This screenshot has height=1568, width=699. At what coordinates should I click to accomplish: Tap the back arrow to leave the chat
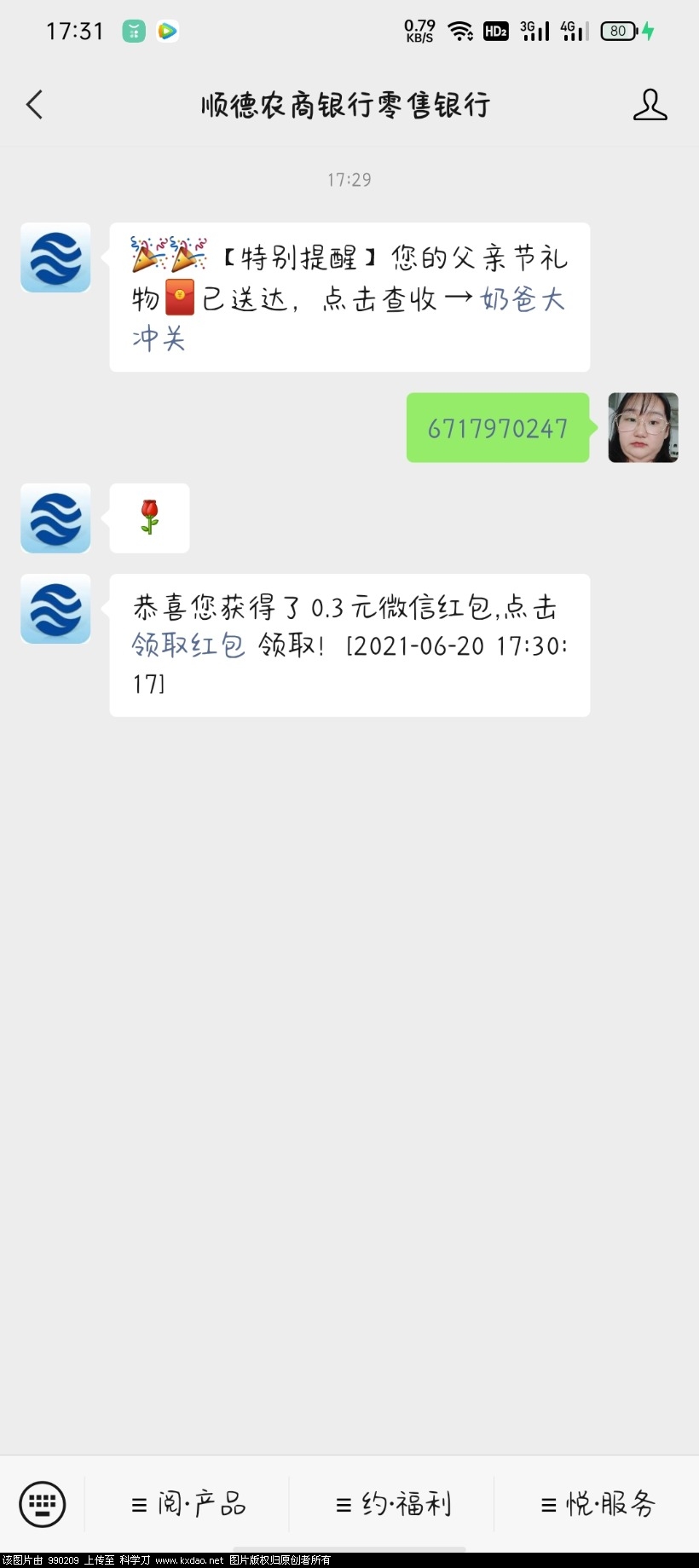(33, 104)
